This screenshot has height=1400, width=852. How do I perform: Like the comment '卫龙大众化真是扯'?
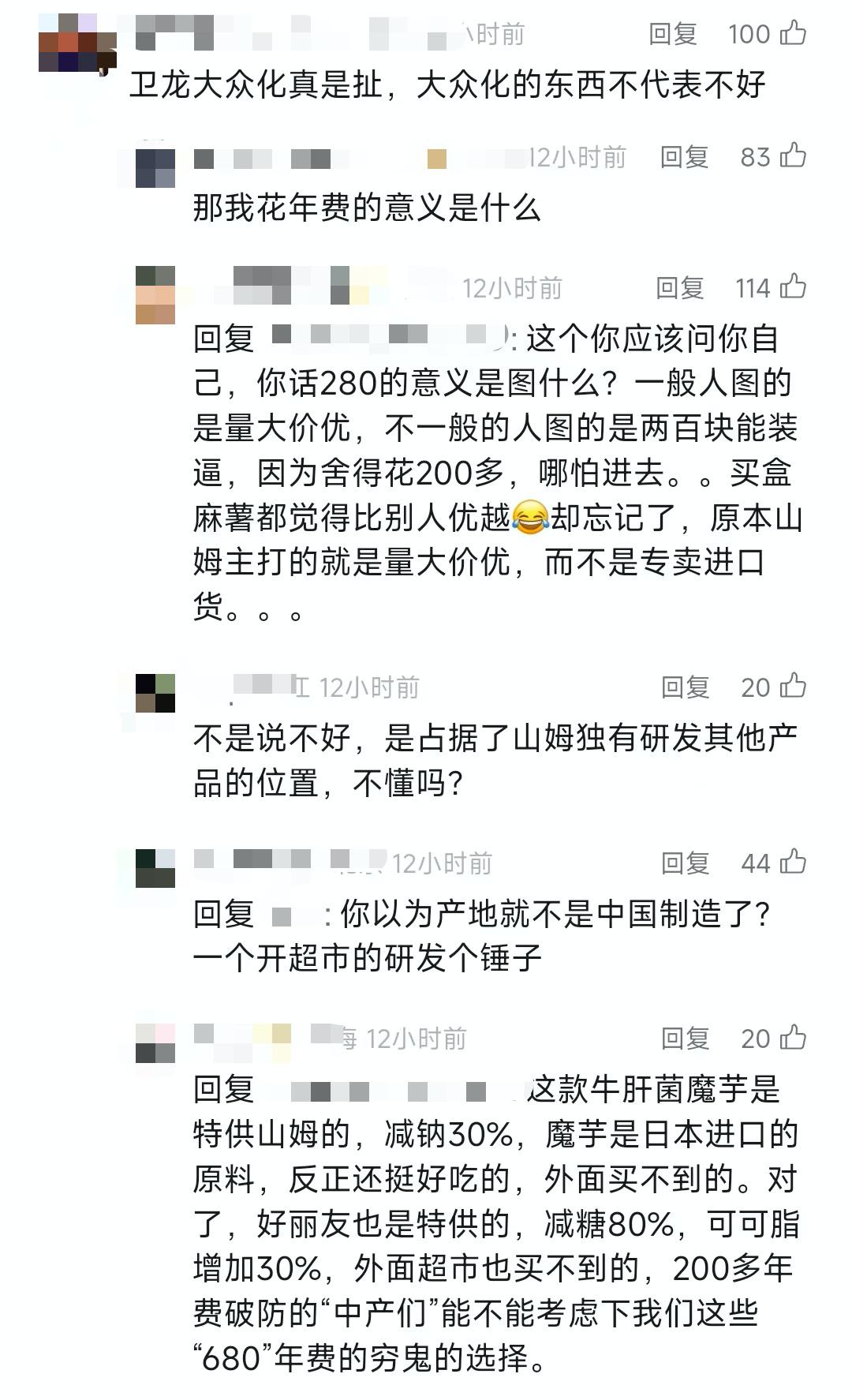click(x=793, y=33)
